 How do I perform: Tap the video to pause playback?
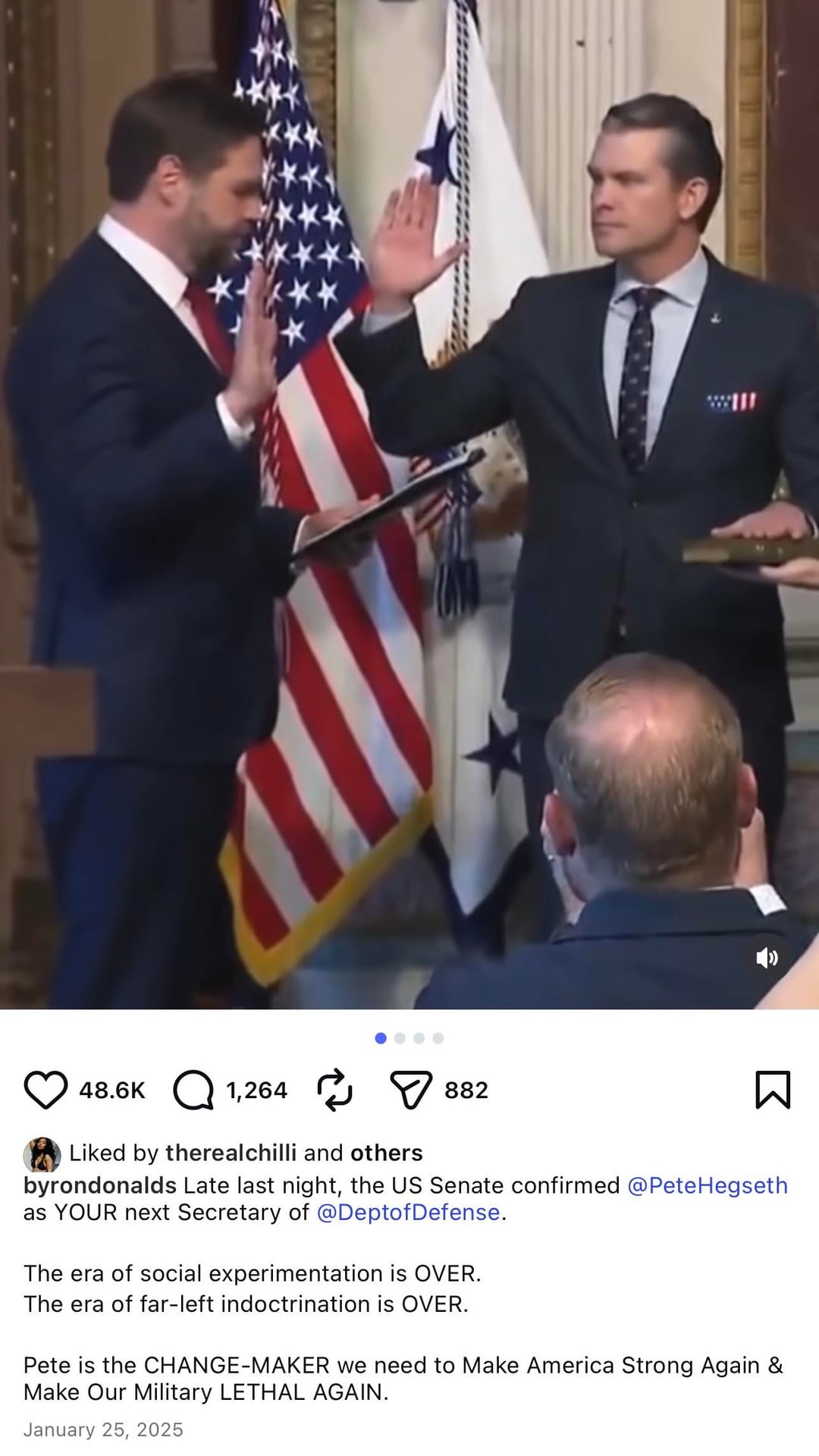tap(409, 500)
